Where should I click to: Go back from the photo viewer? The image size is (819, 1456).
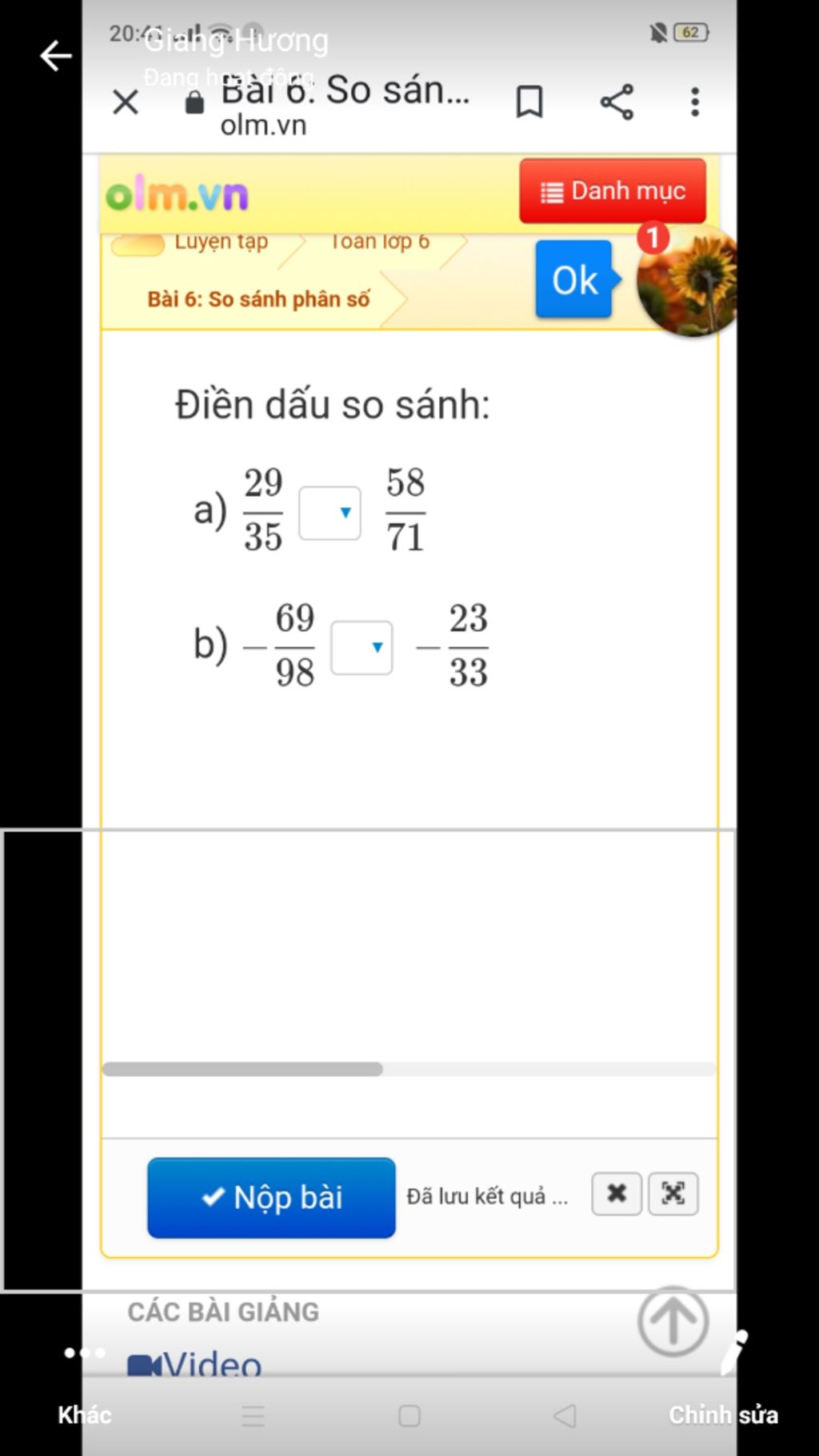click(x=55, y=56)
